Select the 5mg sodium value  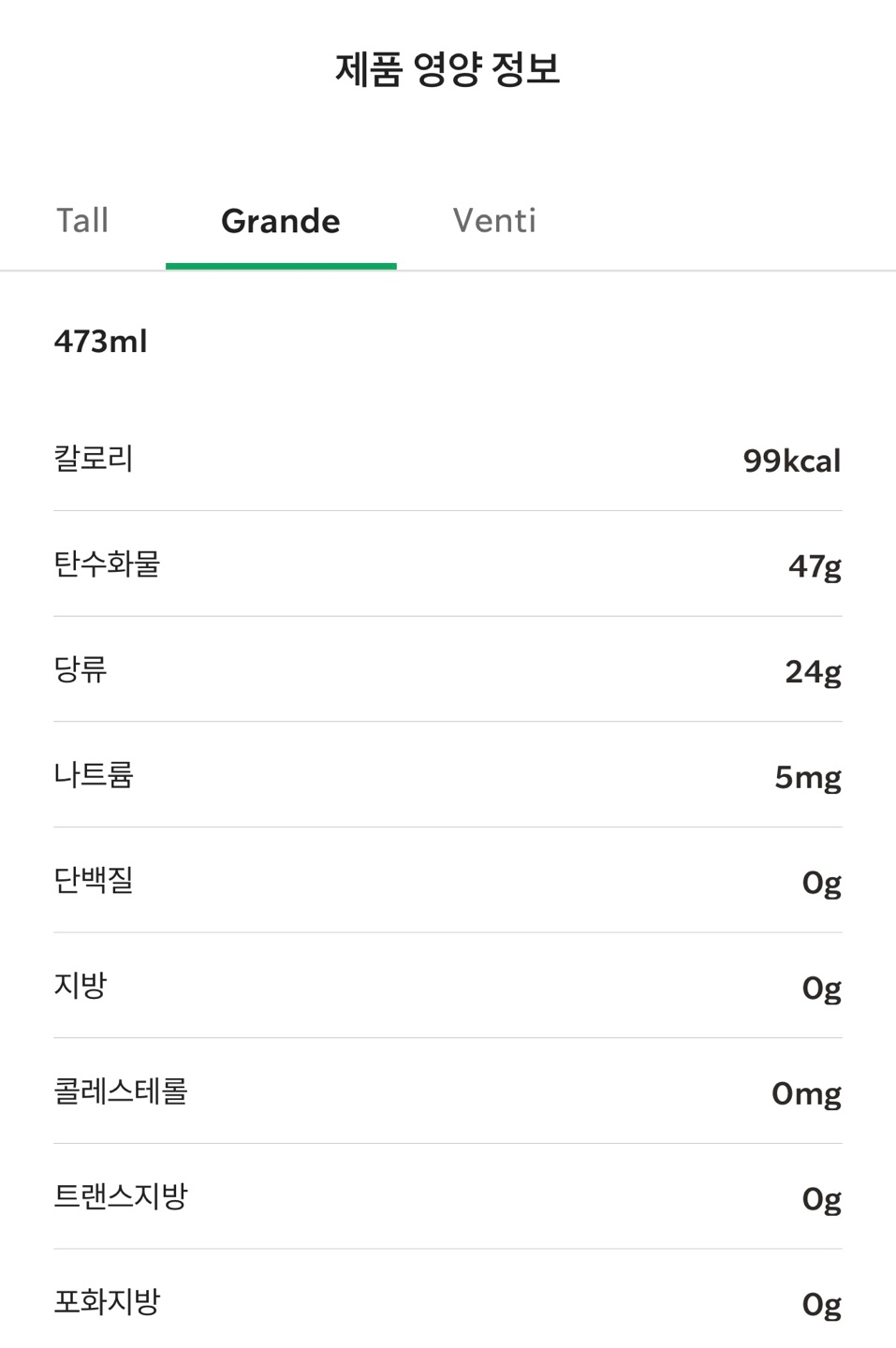[807, 775]
